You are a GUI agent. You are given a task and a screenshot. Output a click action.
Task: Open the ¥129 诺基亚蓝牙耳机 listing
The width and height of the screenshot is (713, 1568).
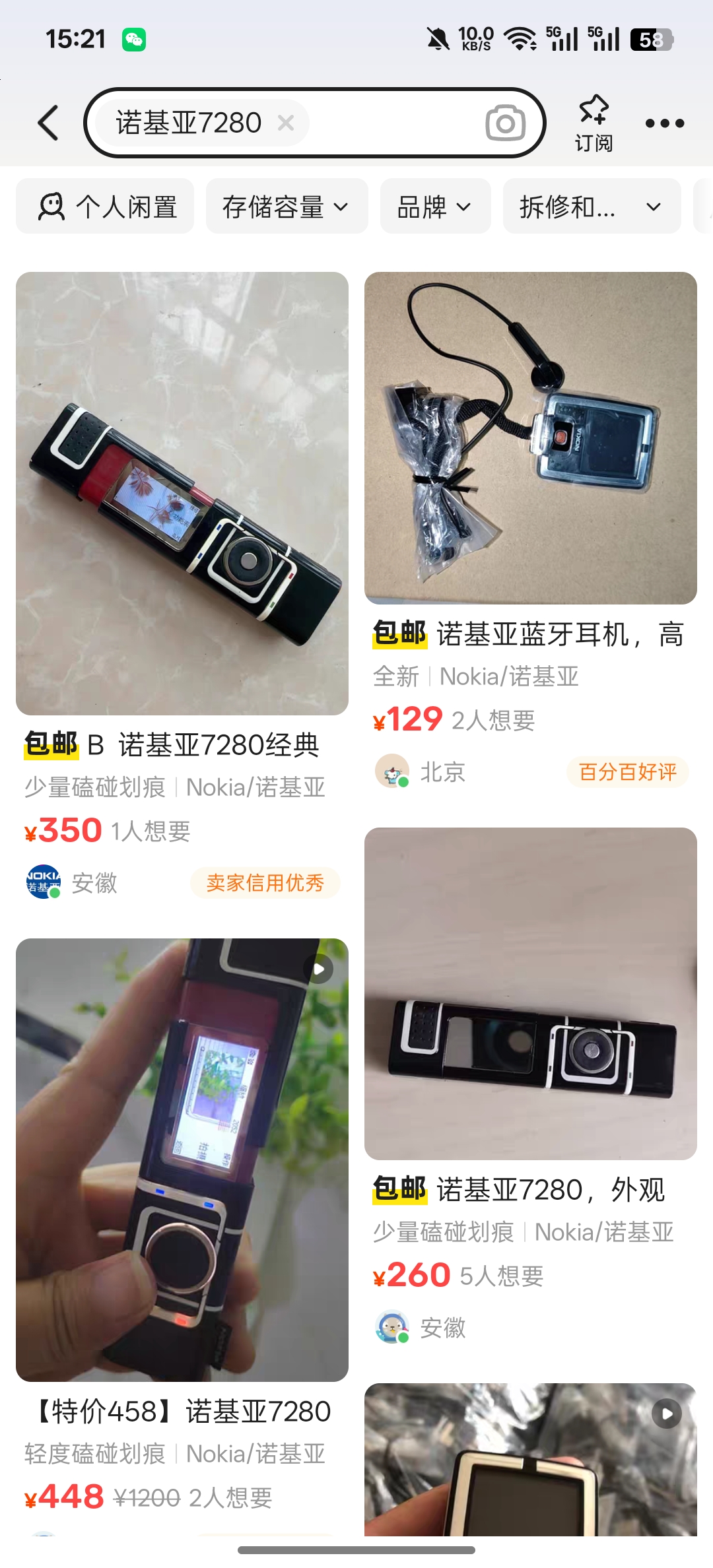point(530,439)
